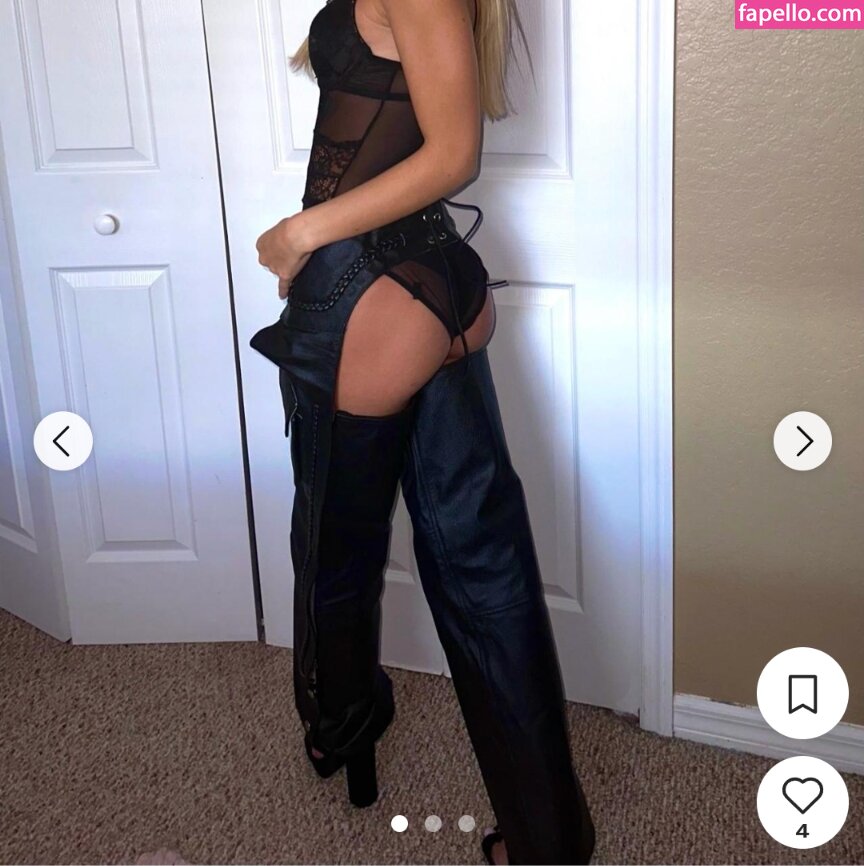This screenshot has height=866, width=864.
Task: Bookmark this post
Action: 802,693
